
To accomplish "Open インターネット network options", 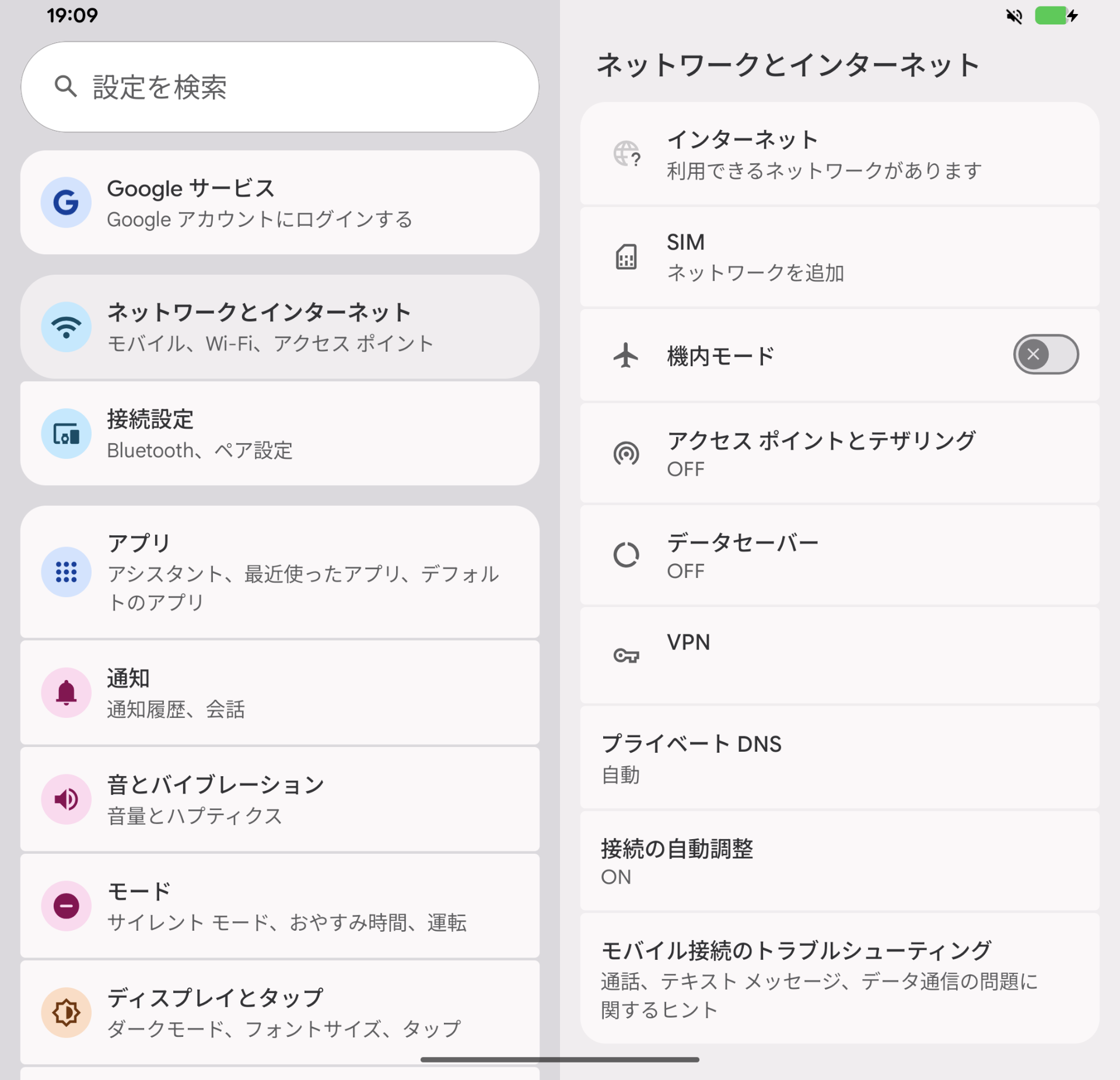I will pyautogui.click(x=840, y=155).
